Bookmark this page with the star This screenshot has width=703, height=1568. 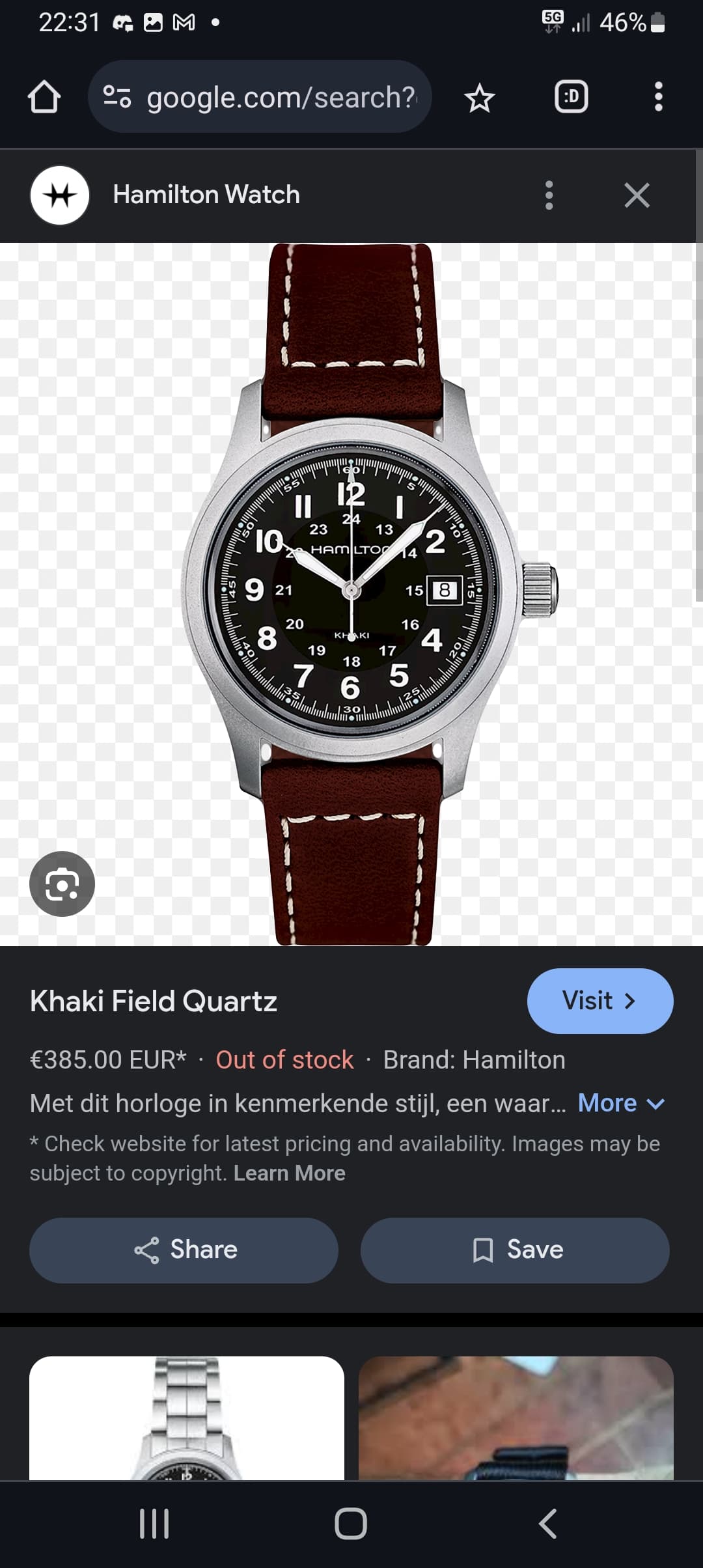tap(480, 98)
